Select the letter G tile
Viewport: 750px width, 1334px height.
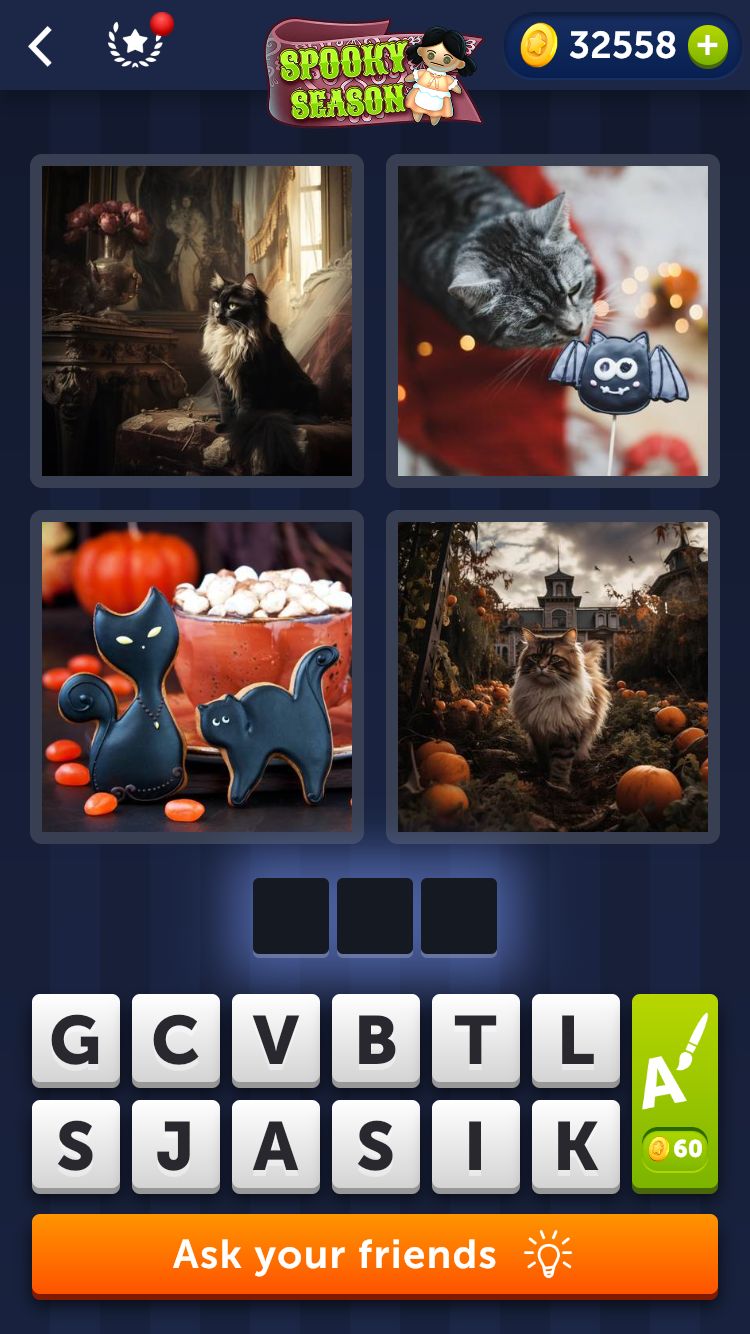(76, 1040)
